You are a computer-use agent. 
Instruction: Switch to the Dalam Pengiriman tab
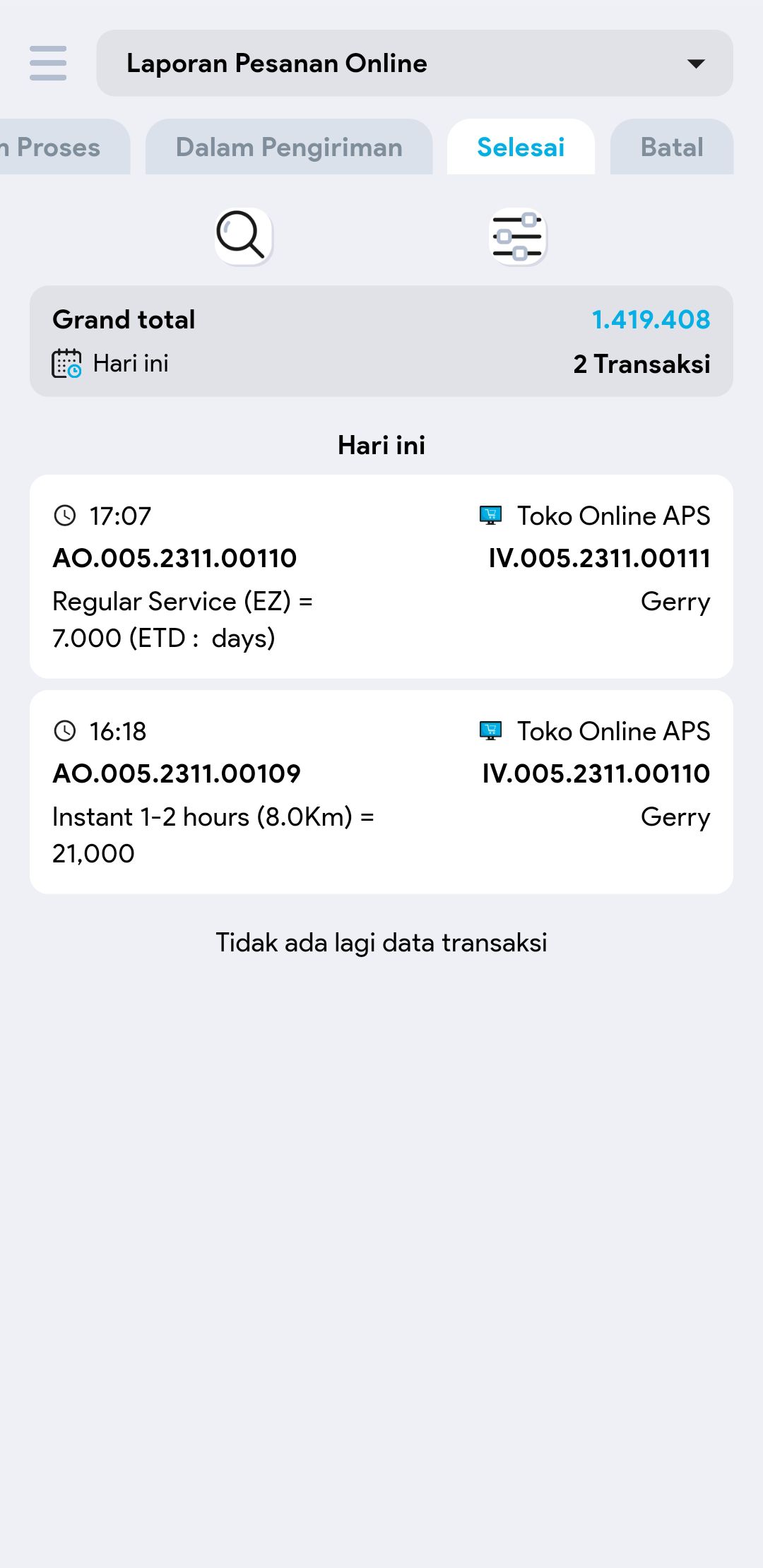point(289,147)
